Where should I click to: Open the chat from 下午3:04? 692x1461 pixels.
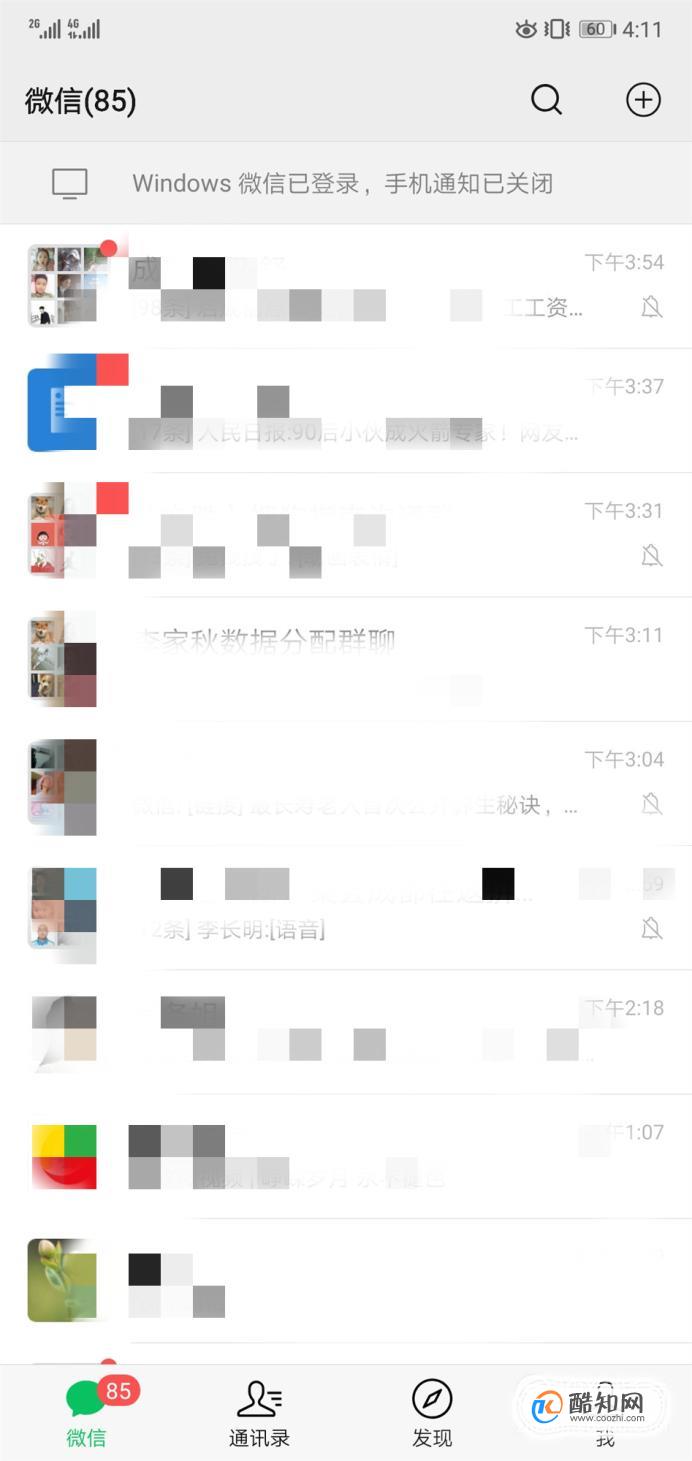tap(345, 783)
